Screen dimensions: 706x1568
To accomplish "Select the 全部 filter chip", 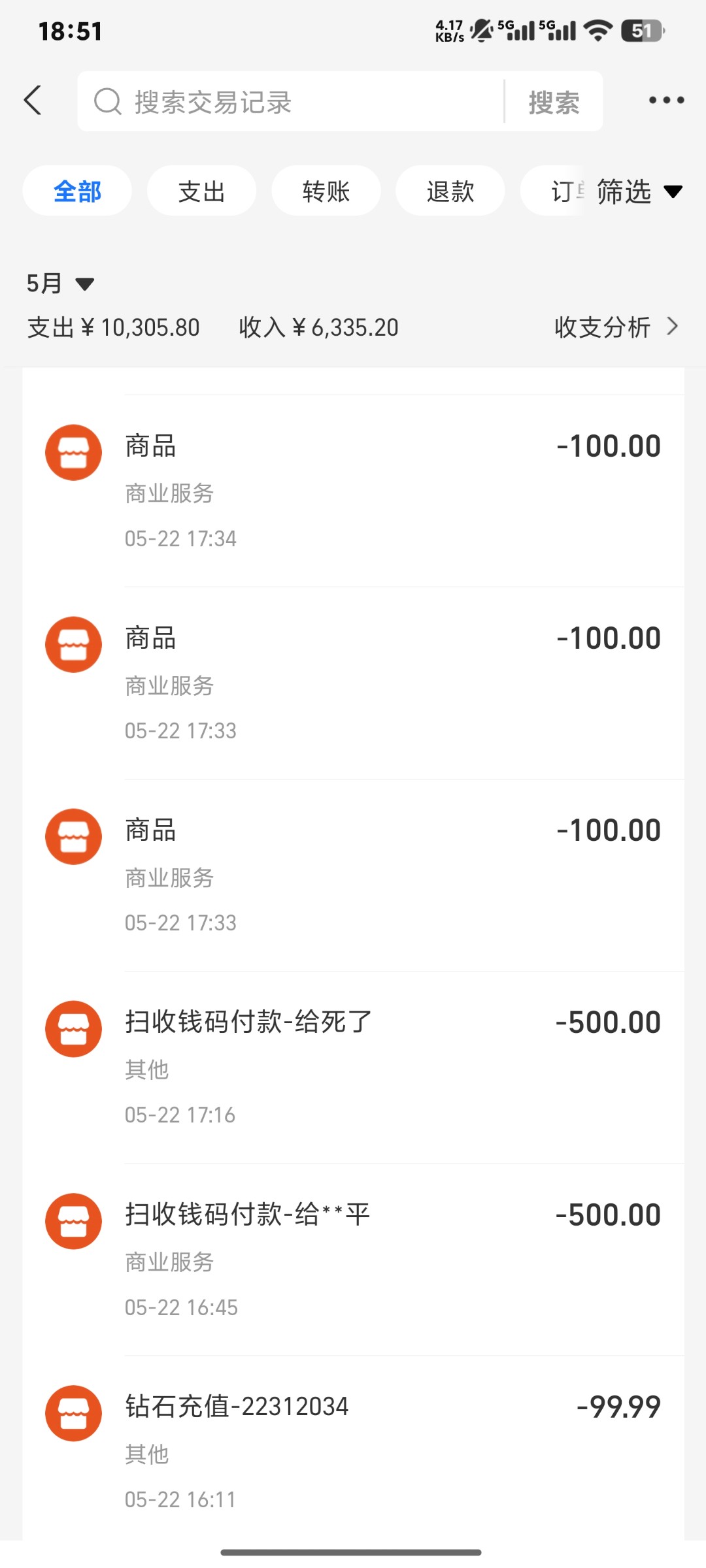I will [77, 191].
